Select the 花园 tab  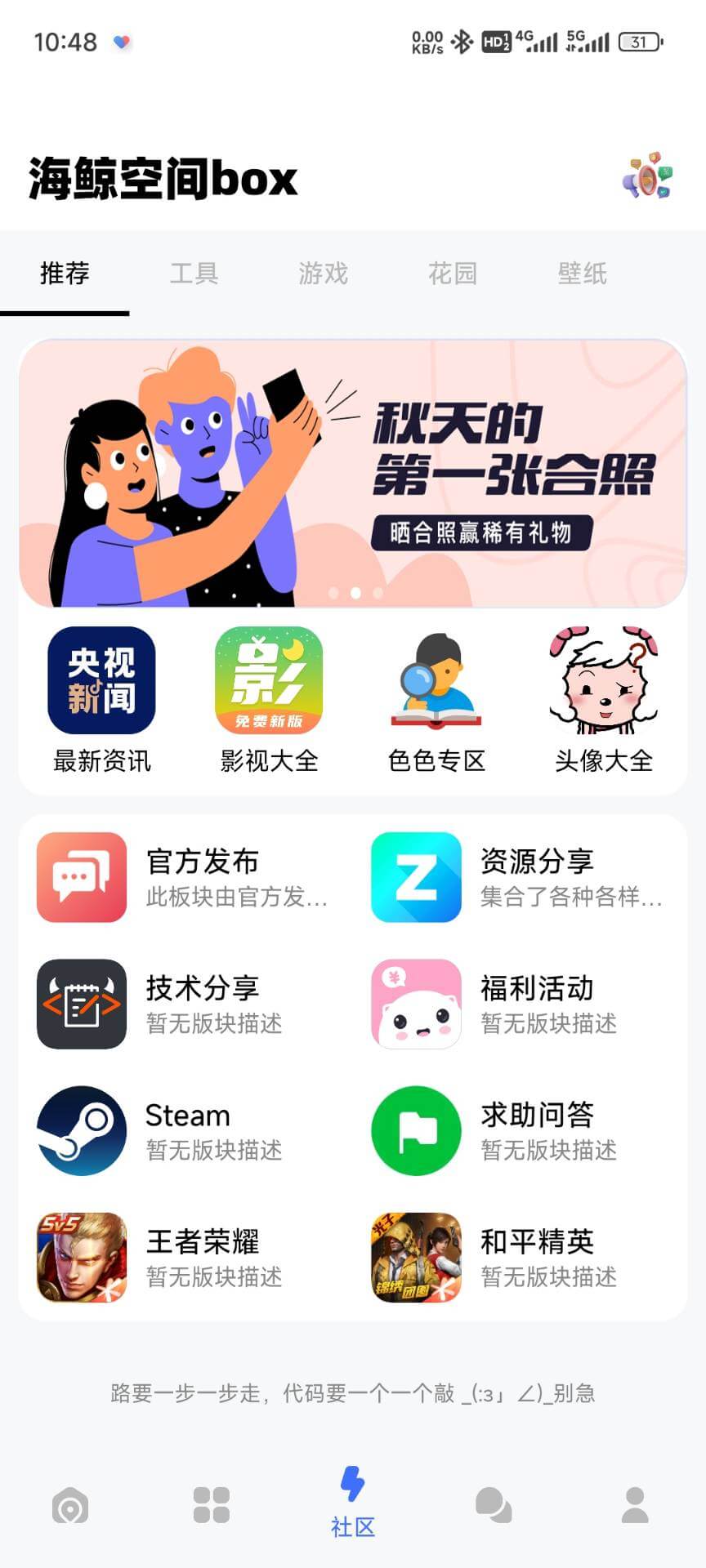pyautogui.click(x=453, y=273)
